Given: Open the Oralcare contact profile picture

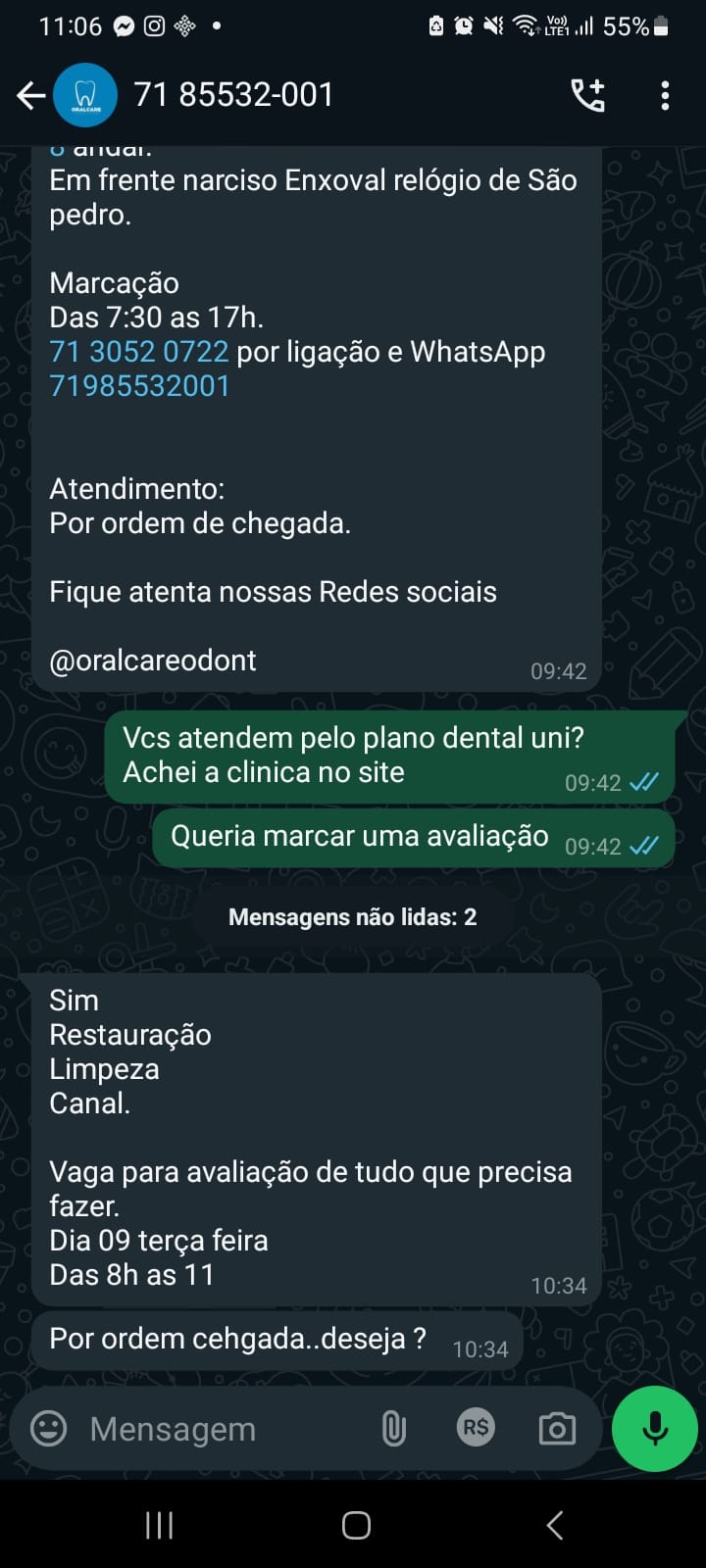Looking at the screenshot, I should (85, 95).
